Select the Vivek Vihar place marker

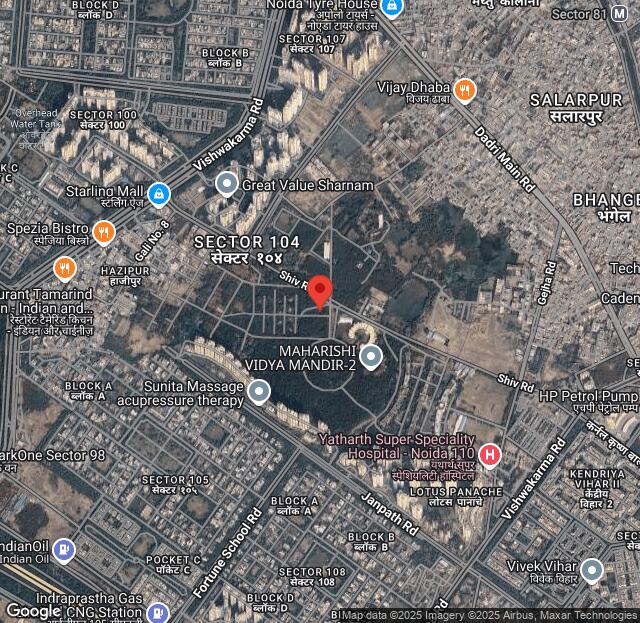591,570
